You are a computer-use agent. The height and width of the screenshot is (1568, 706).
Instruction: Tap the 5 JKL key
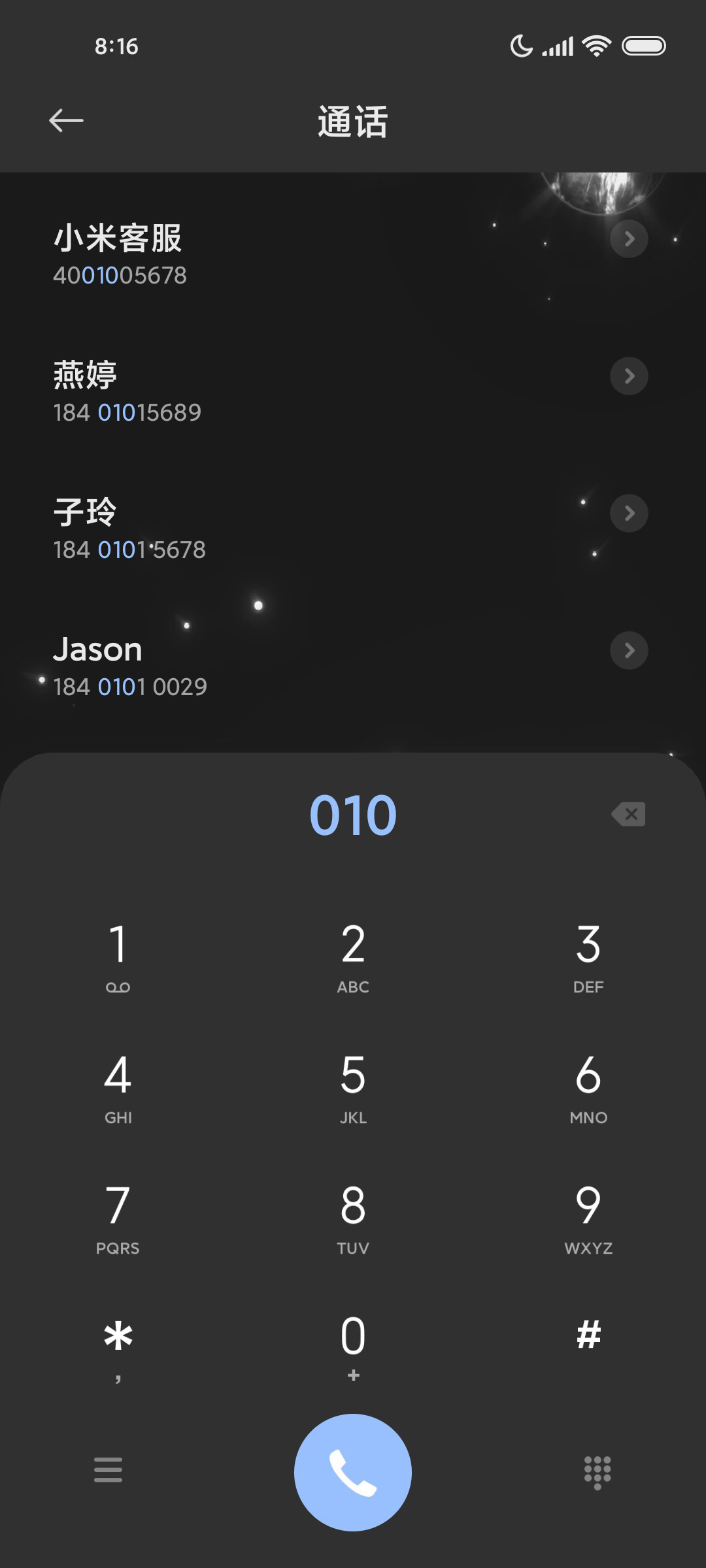pyautogui.click(x=353, y=1088)
